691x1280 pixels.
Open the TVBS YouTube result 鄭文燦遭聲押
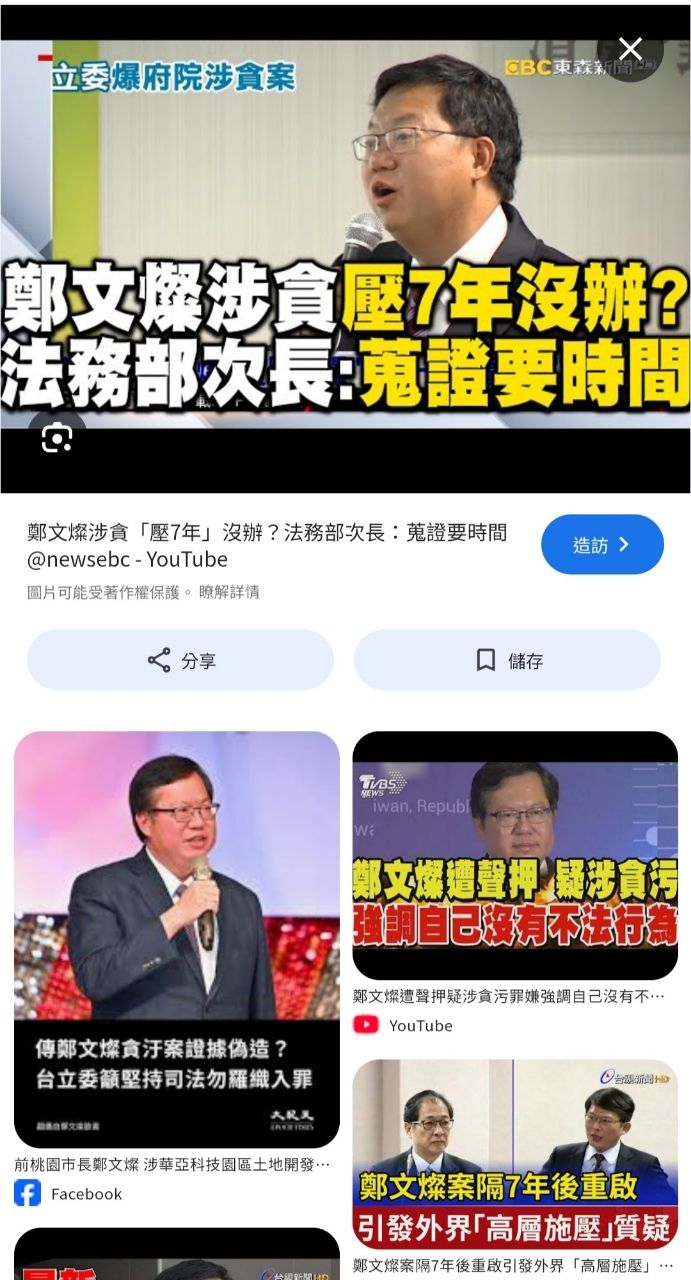pyautogui.click(x=515, y=855)
